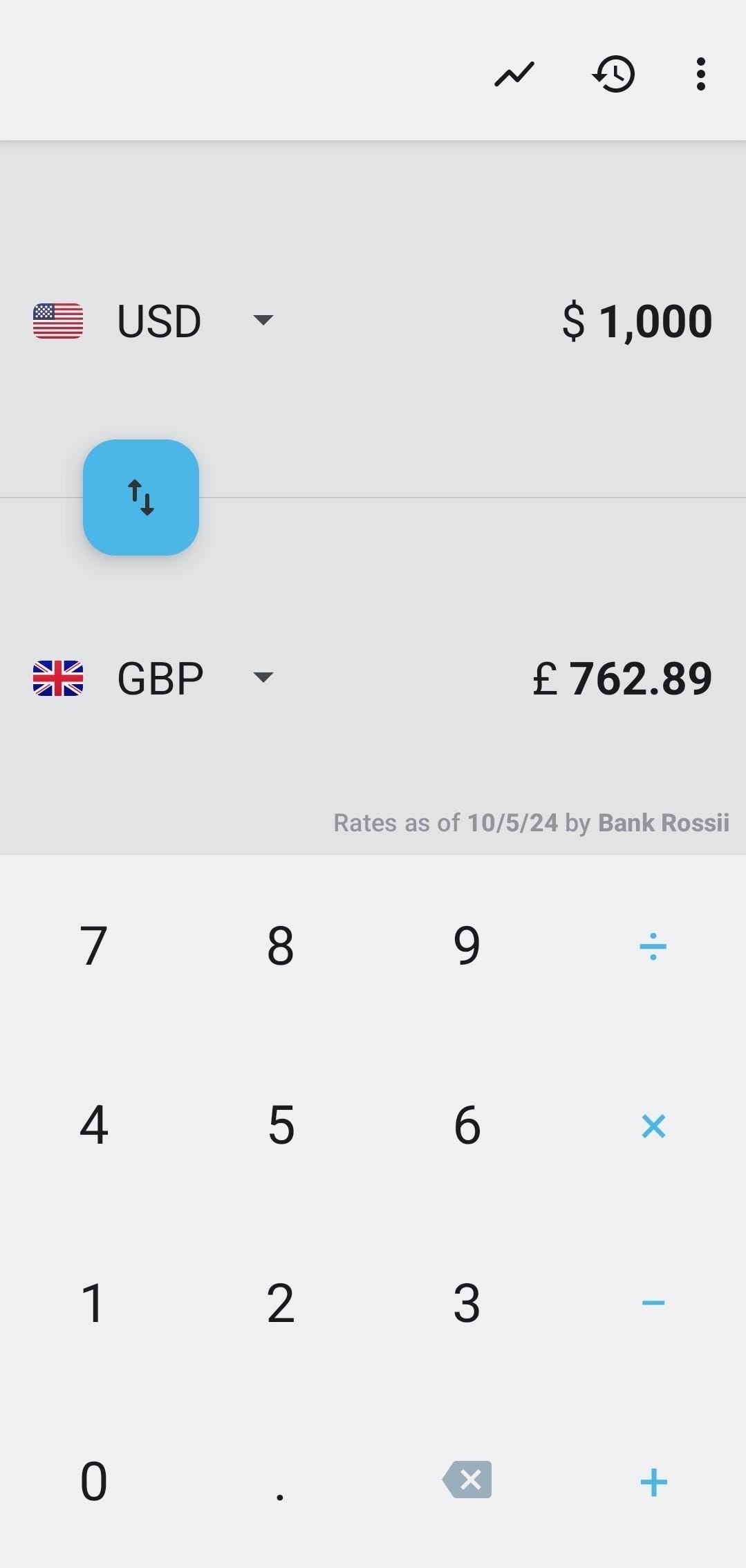Viewport: 746px width, 1568px height.
Task: Swap USD and GBP currencies
Action: coord(141,498)
